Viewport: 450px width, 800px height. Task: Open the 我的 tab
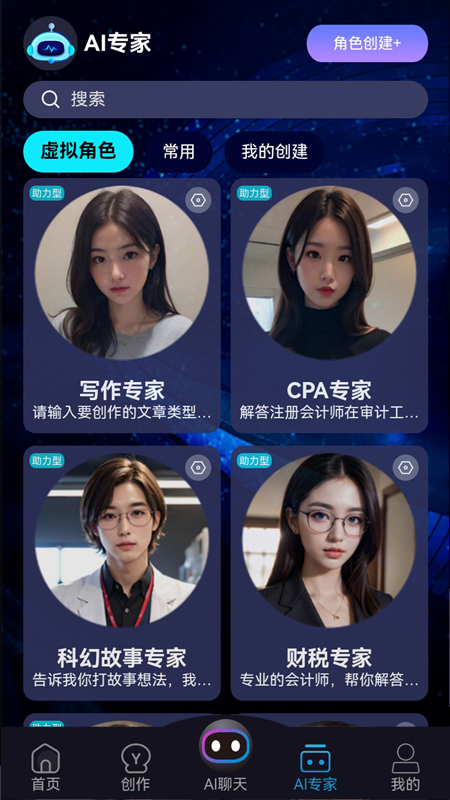[x=406, y=767]
